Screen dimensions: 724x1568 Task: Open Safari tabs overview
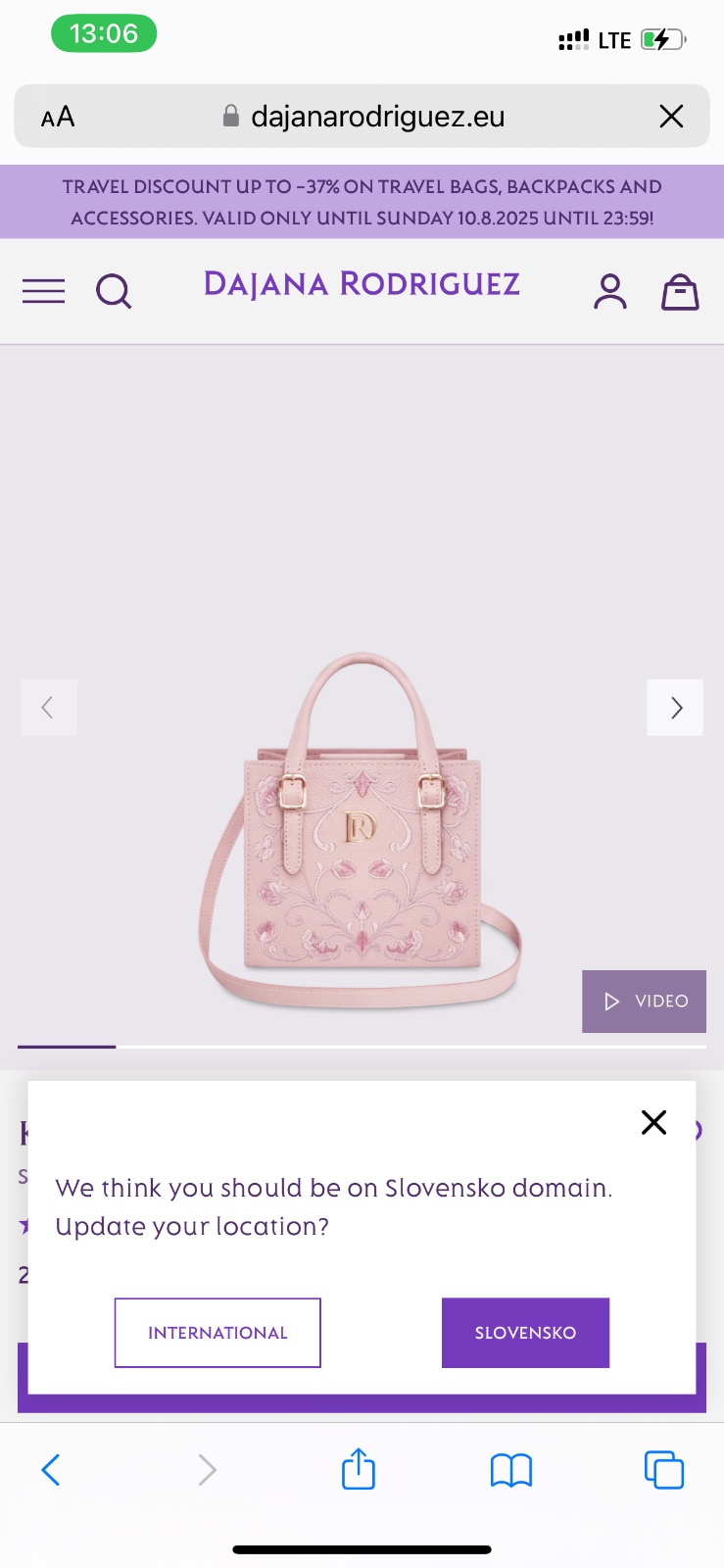pyautogui.click(x=663, y=1469)
